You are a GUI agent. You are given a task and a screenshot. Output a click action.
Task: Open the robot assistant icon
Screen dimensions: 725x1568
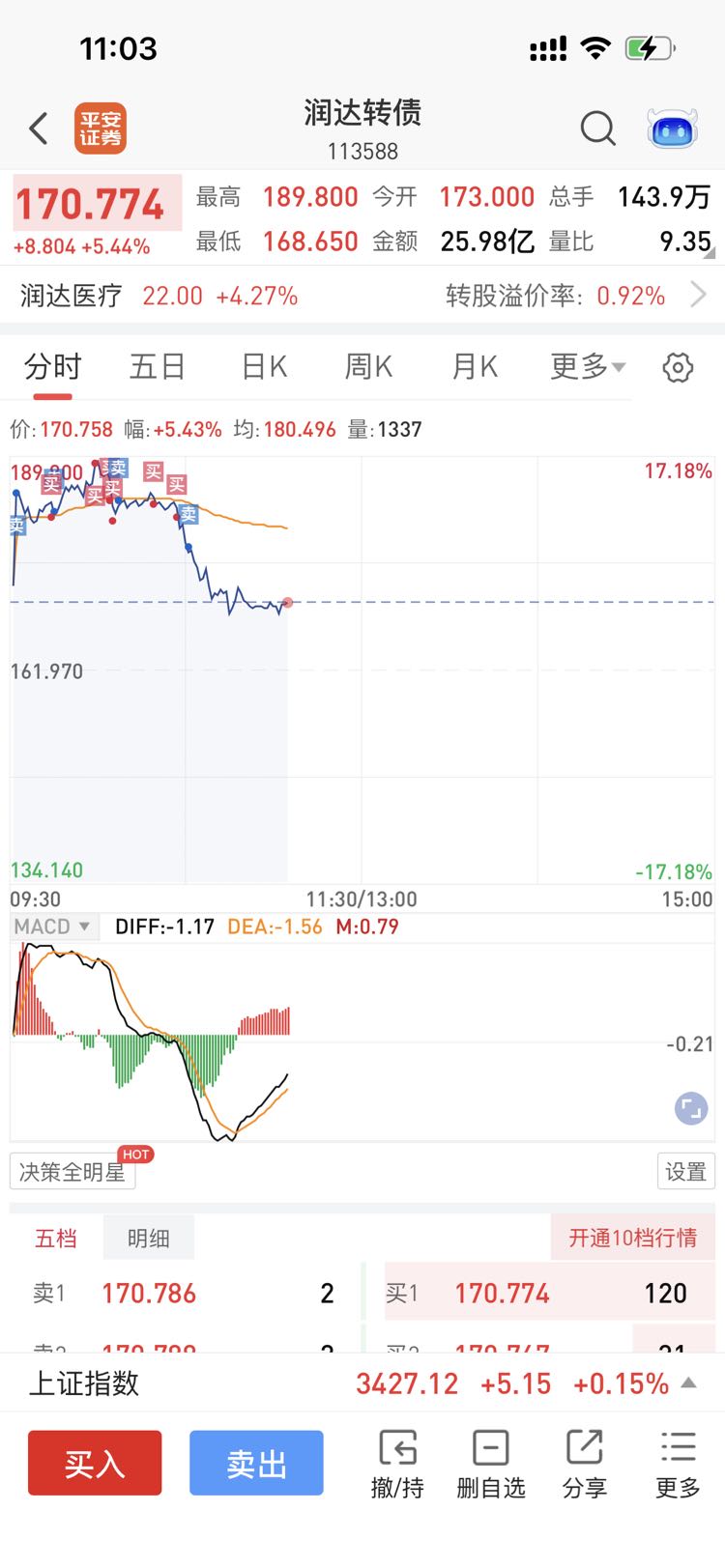[x=673, y=128]
